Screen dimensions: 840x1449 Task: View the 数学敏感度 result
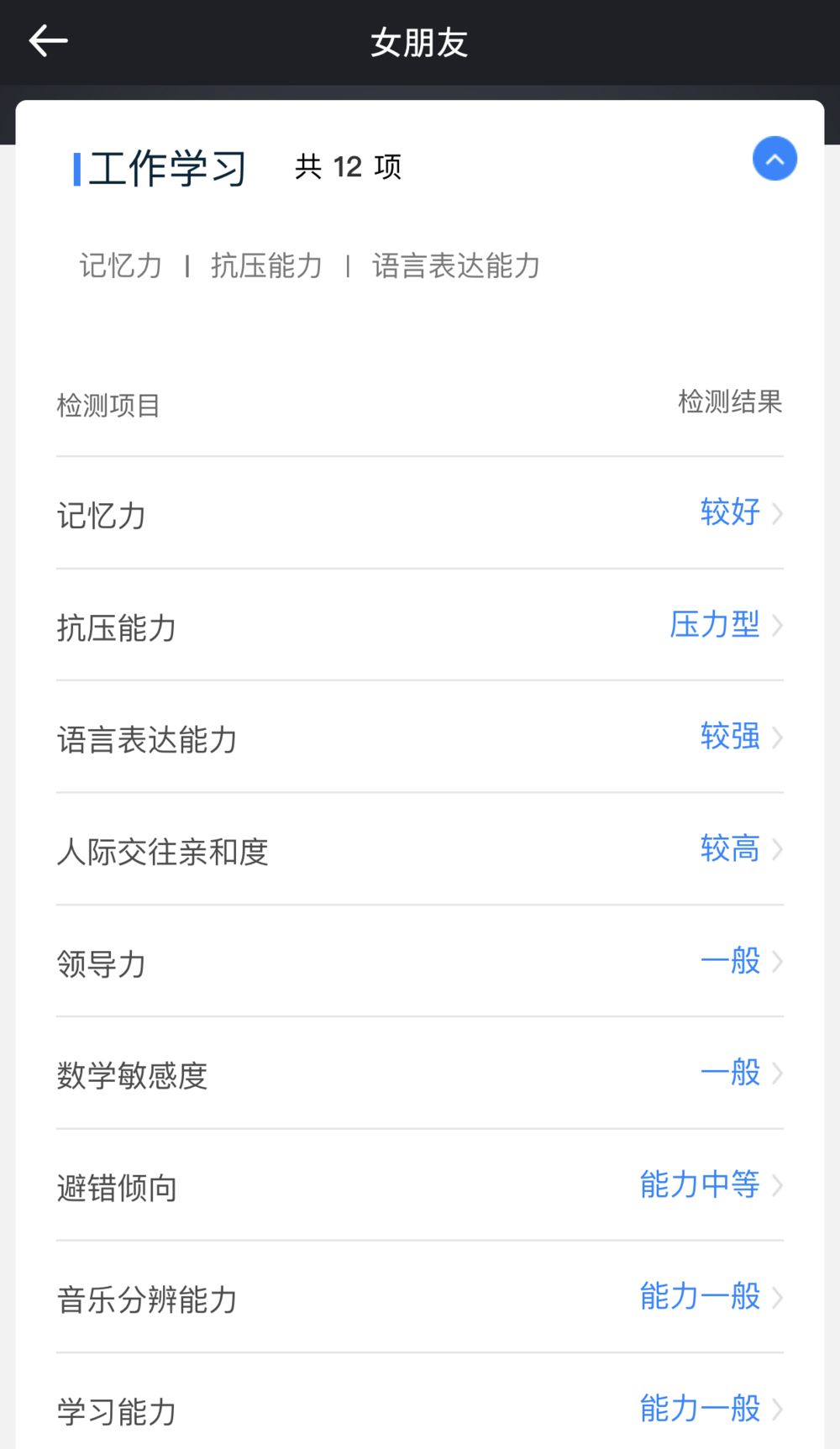pyautogui.click(x=420, y=1074)
